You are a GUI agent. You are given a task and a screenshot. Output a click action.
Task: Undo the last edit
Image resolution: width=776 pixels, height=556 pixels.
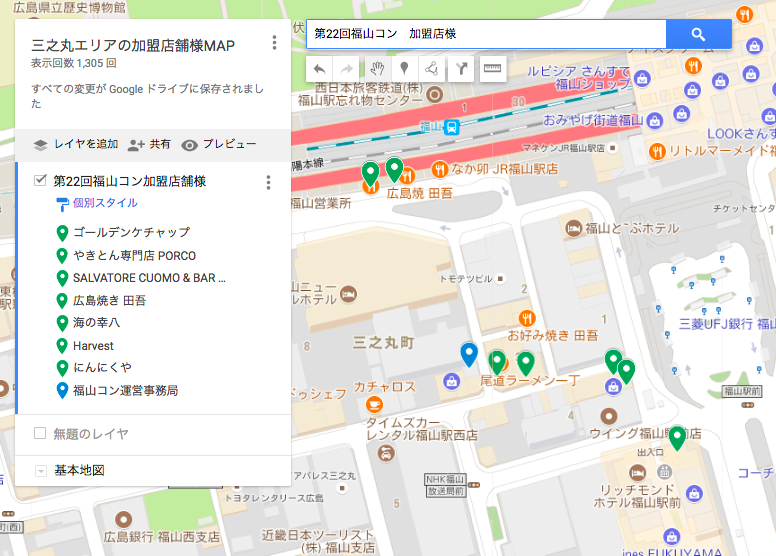tap(319, 69)
